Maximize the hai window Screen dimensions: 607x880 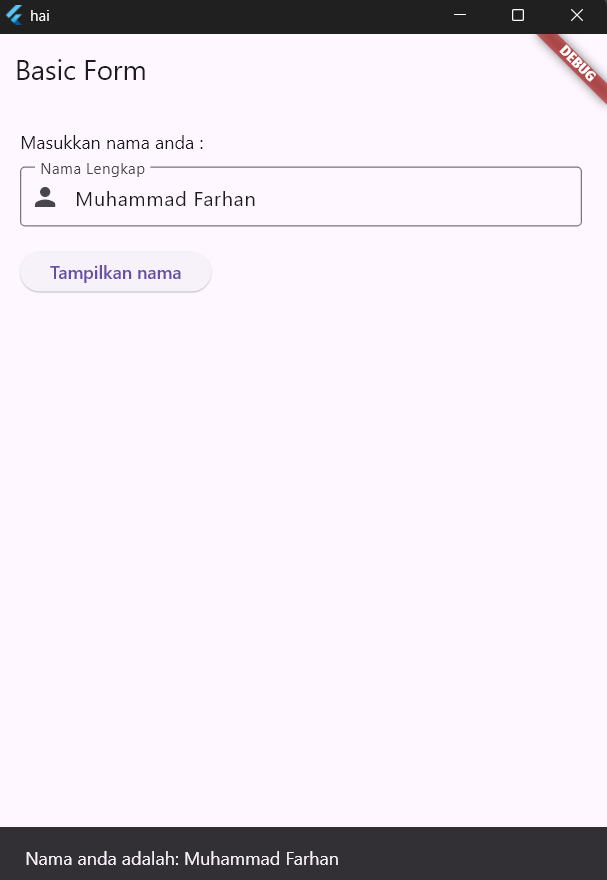pos(518,15)
